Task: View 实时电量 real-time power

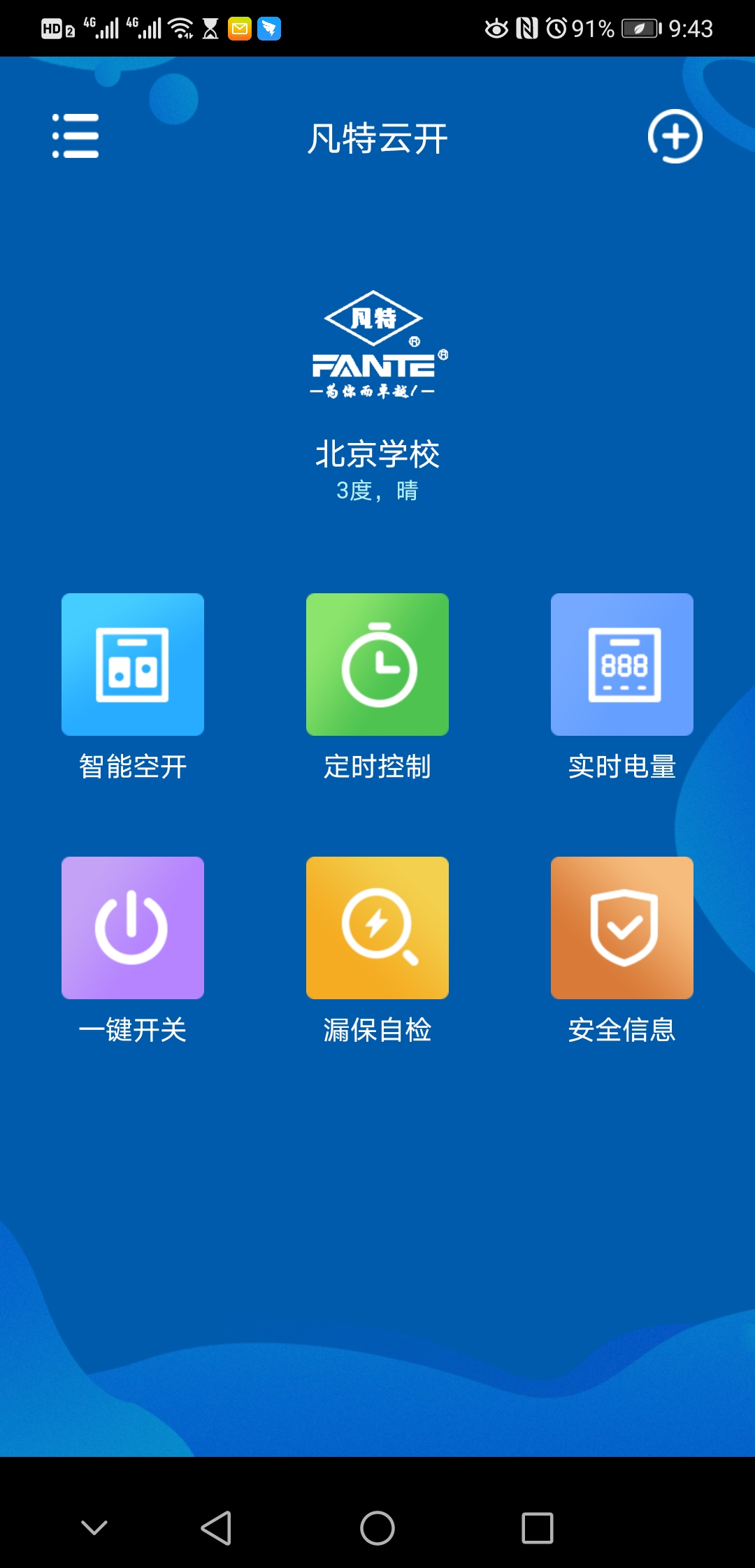Action: point(622,665)
